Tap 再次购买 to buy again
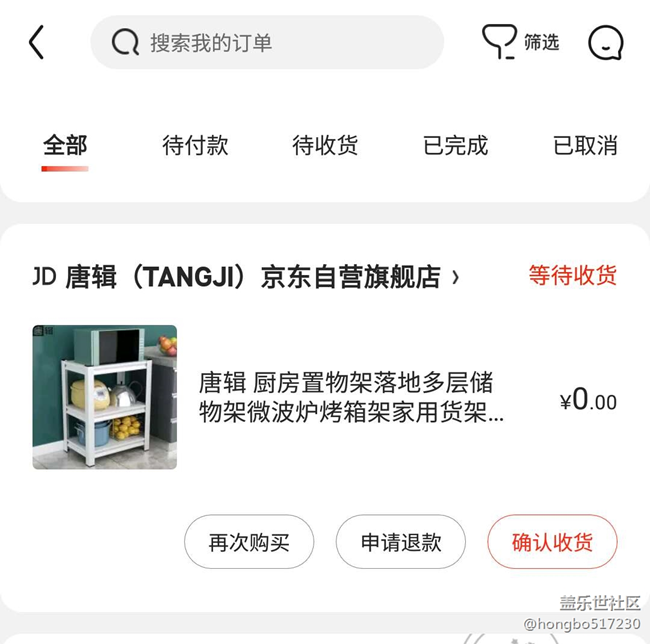Viewport: 650px width, 644px height. click(249, 542)
